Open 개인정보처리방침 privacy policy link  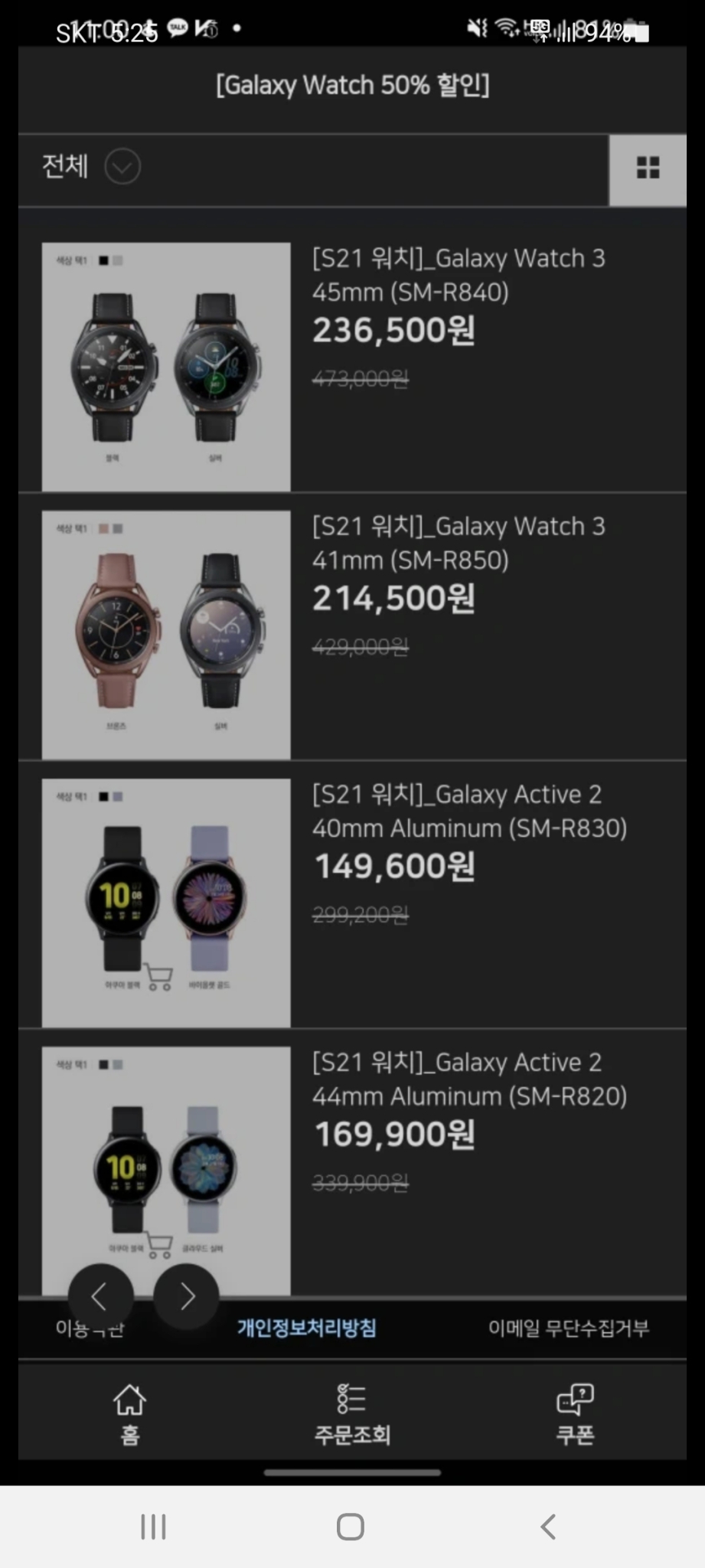coord(306,1328)
